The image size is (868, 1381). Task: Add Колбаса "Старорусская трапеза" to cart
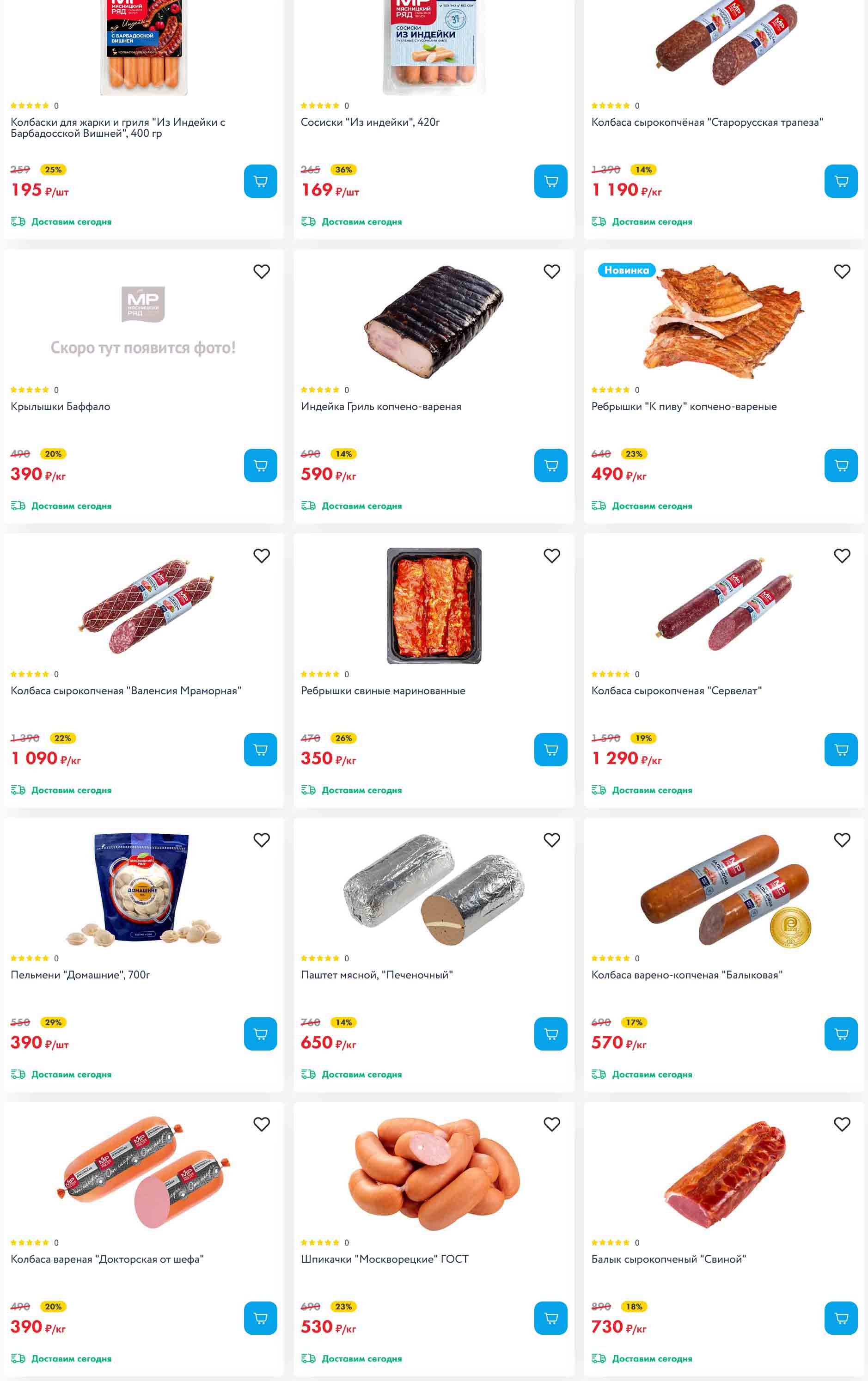click(841, 181)
